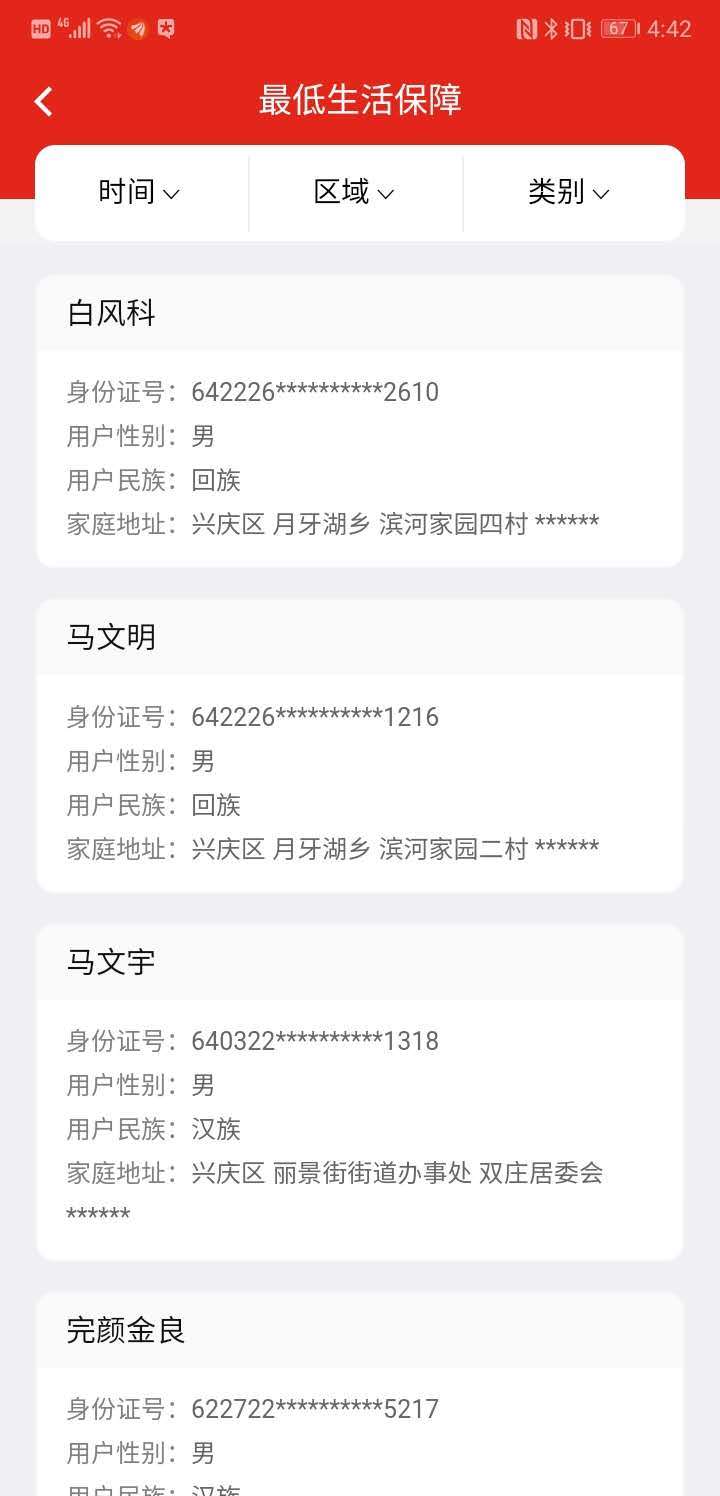This screenshot has height=1496, width=720.
Task: Open 马文宇's detail entry
Action: (360, 1090)
